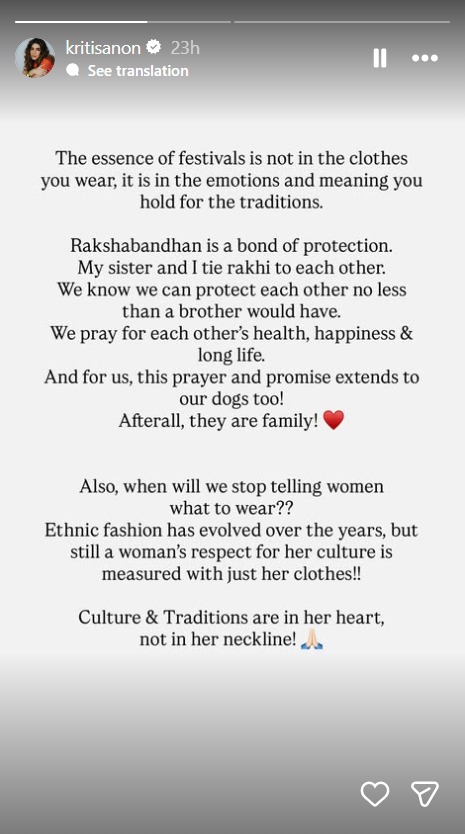Like this story with the heart
This screenshot has height=834, width=465.
point(375,794)
